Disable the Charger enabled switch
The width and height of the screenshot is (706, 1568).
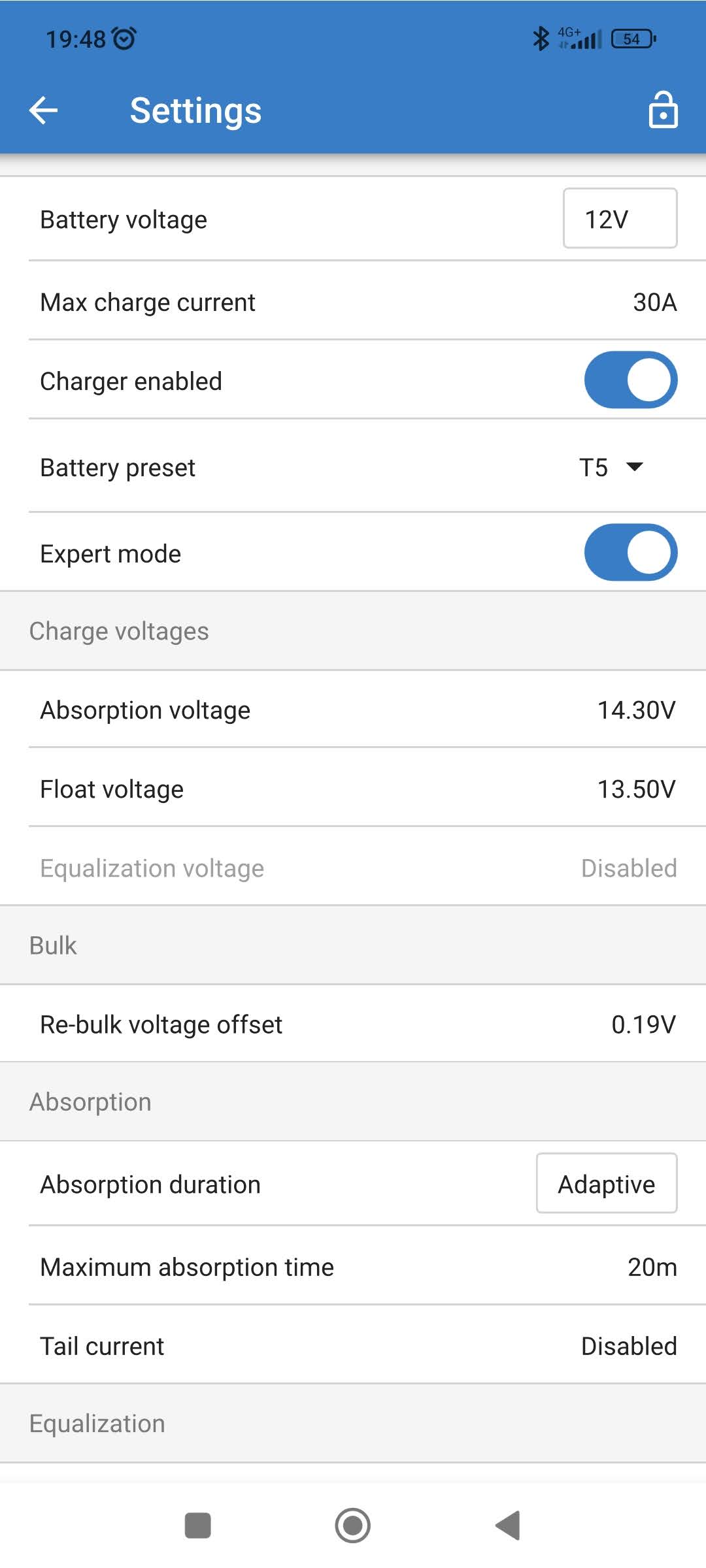tap(630, 380)
